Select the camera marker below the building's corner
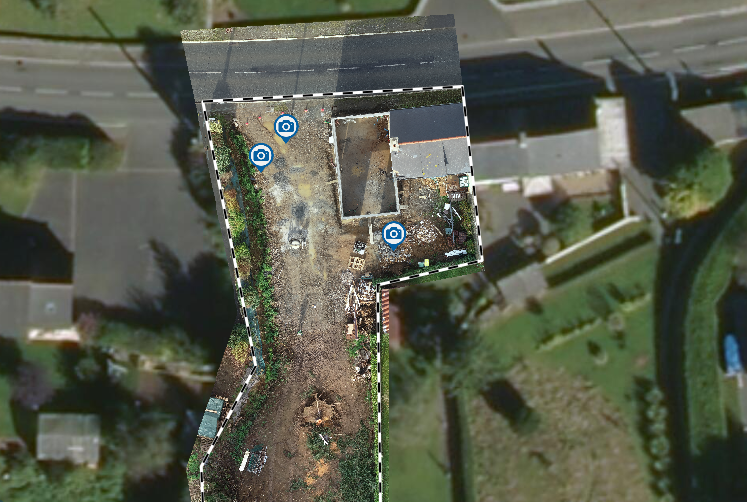This screenshot has height=502, width=747. [x=394, y=234]
